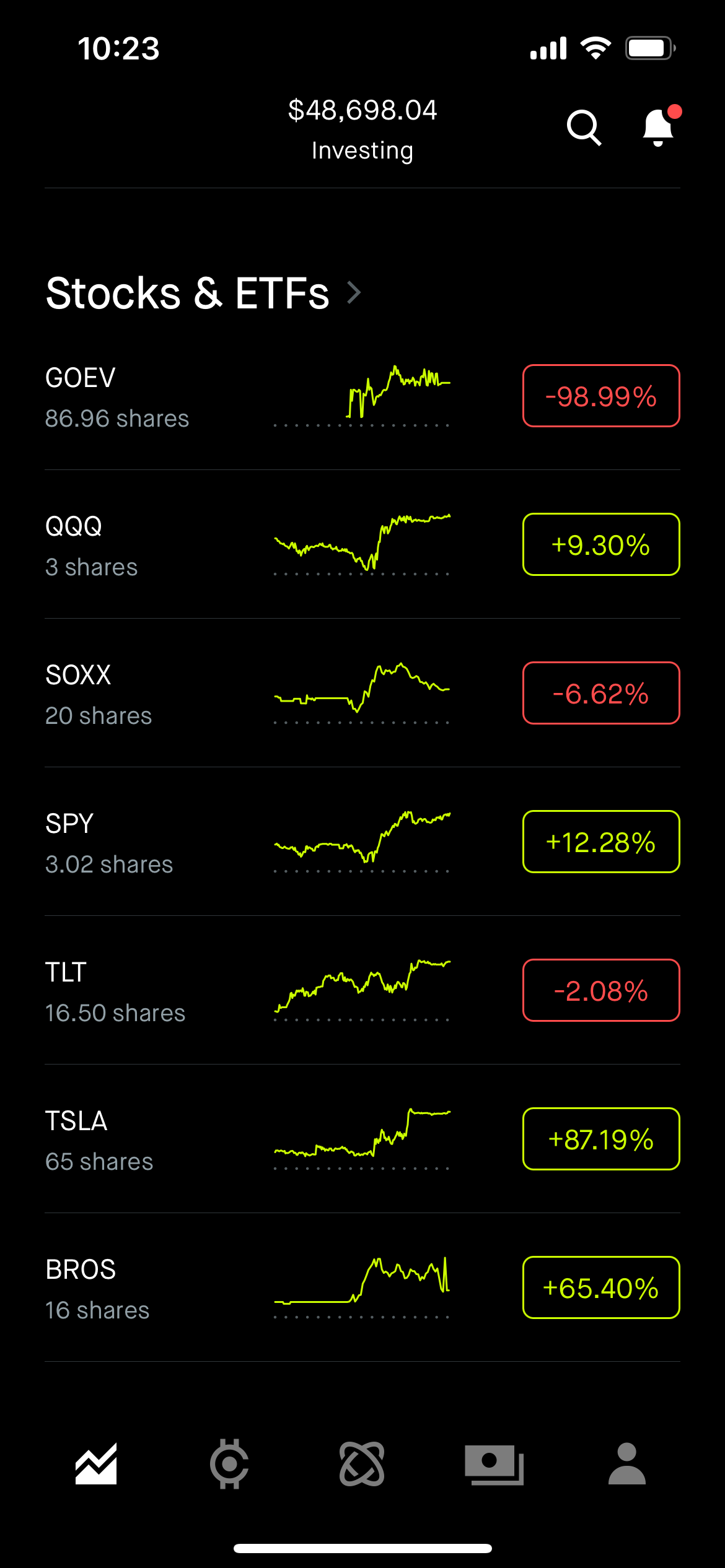This screenshot has width=725, height=1568.
Task: Expand the Stocks & ETFs section
Action: pos(203,293)
